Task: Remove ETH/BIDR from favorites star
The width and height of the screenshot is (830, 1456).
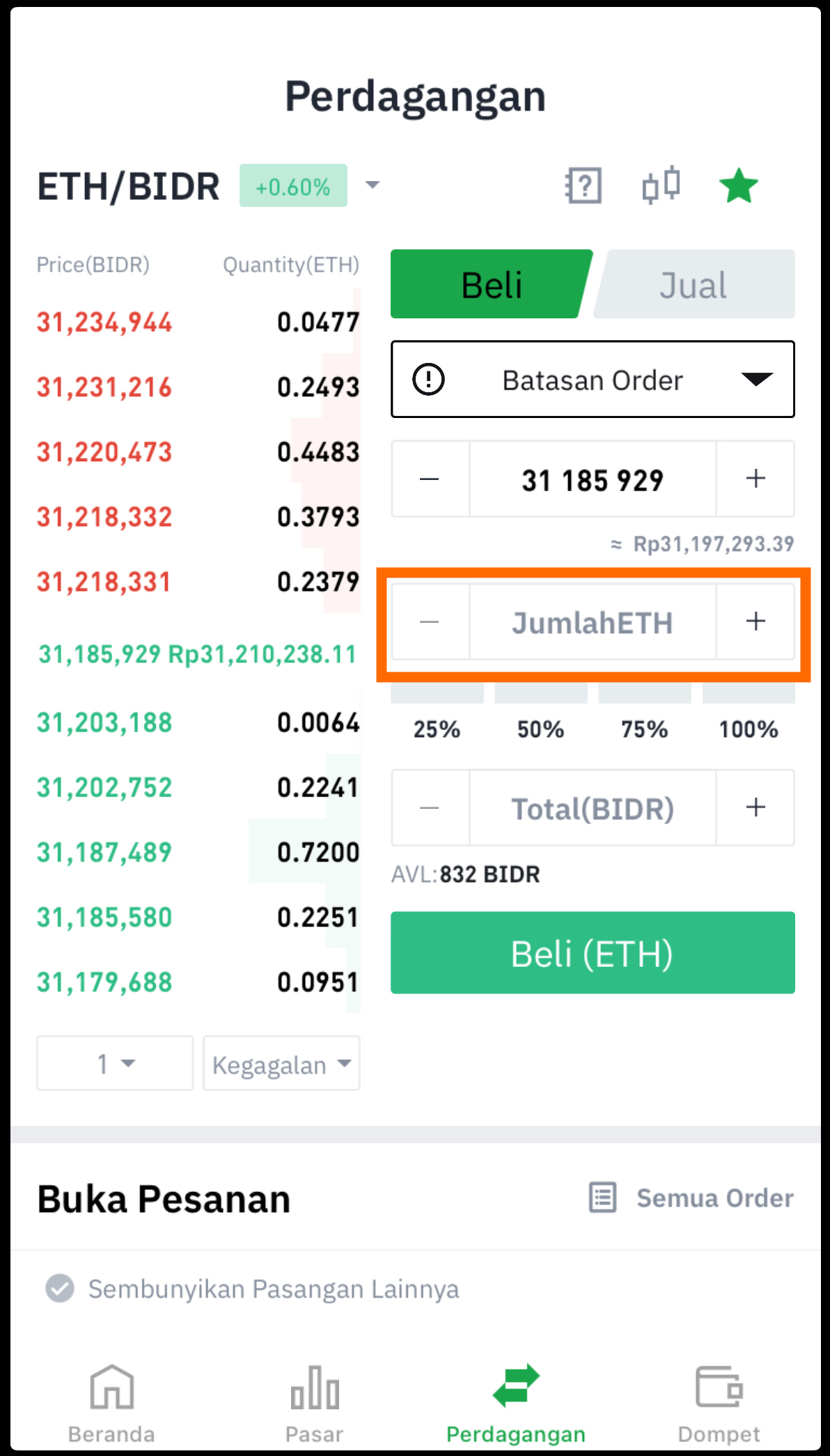Action: [738, 186]
